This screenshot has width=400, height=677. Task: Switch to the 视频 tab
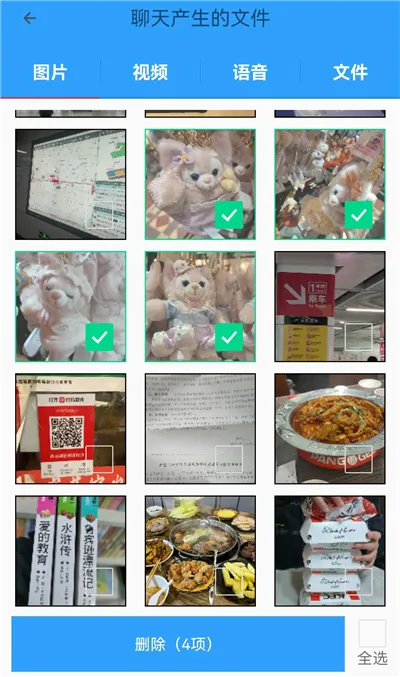point(150,72)
